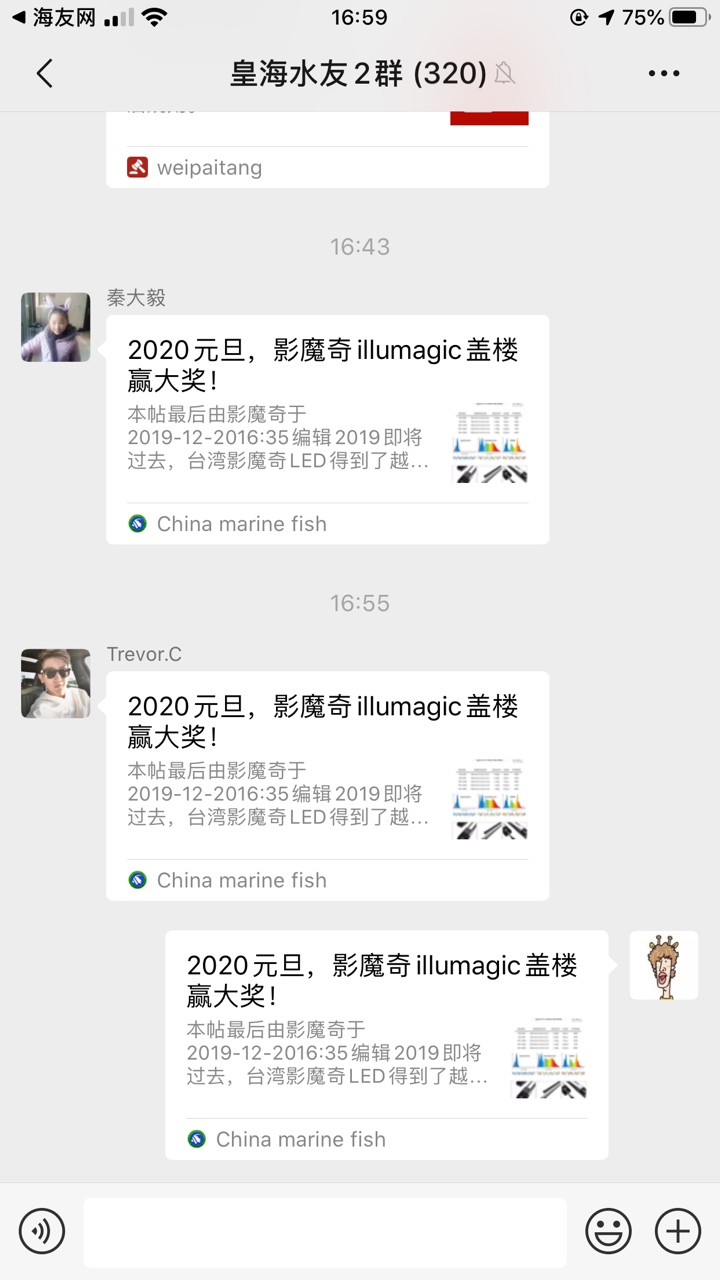Viewport: 720px width, 1280px height.
Task: View 秦大毅's profile avatar
Action: 56,327
